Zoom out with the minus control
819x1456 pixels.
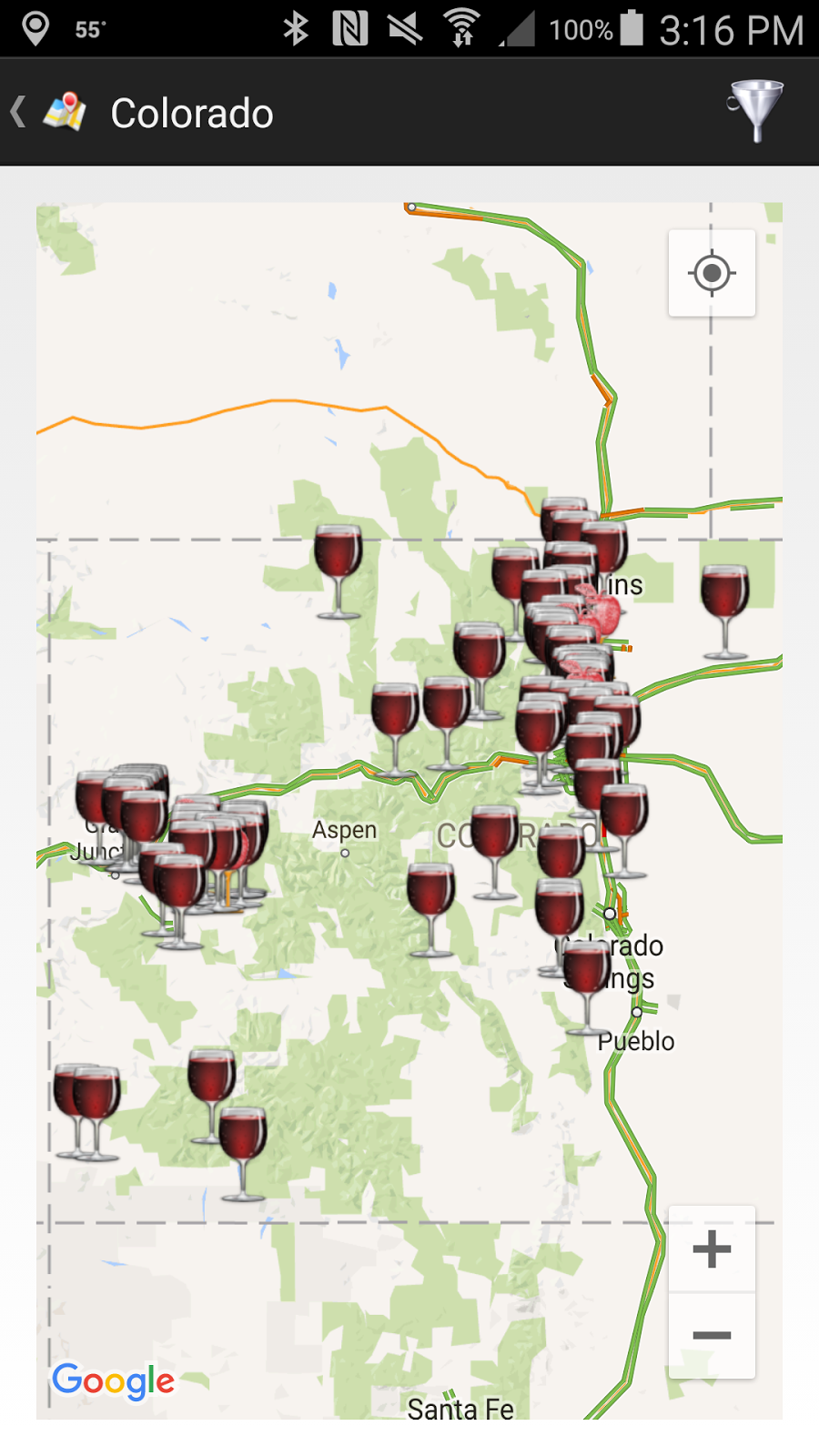point(711,1335)
